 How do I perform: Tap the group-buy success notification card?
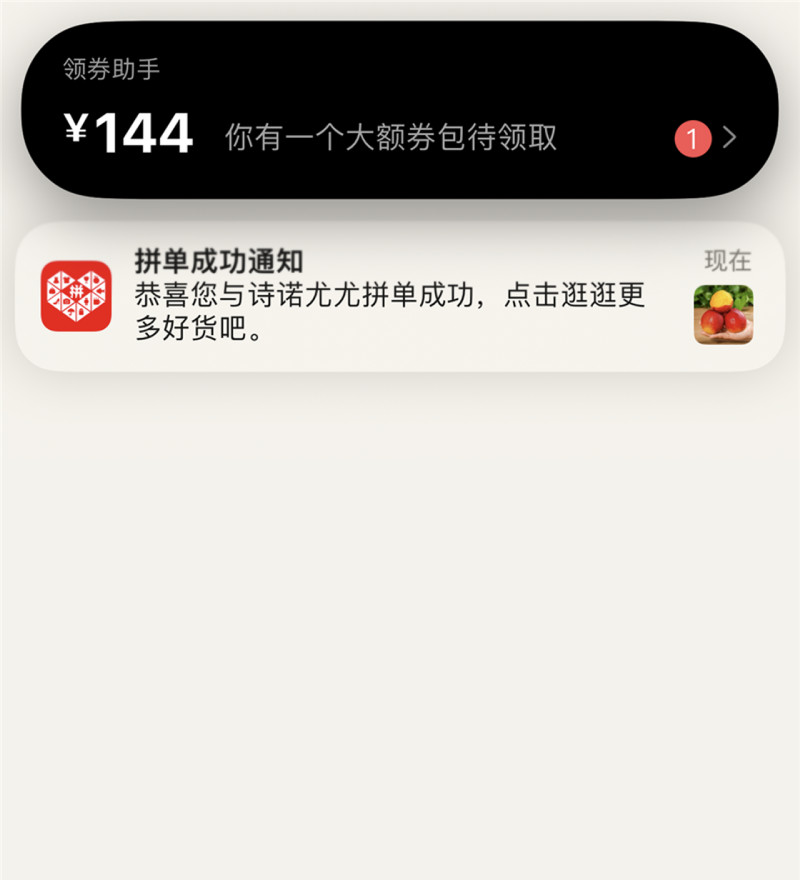pos(400,297)
